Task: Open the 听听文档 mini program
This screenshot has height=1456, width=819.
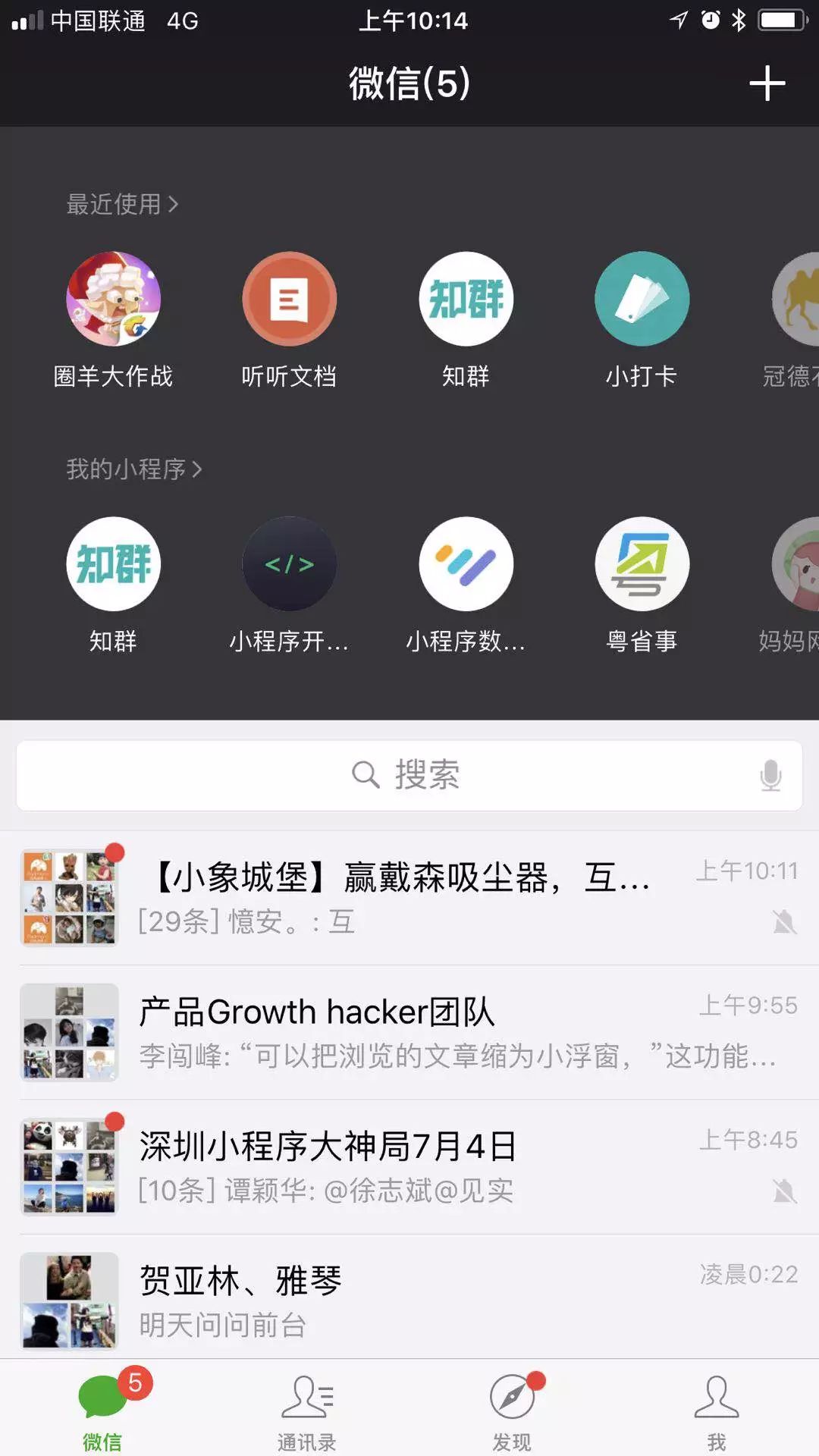Action: click(289, 300)
